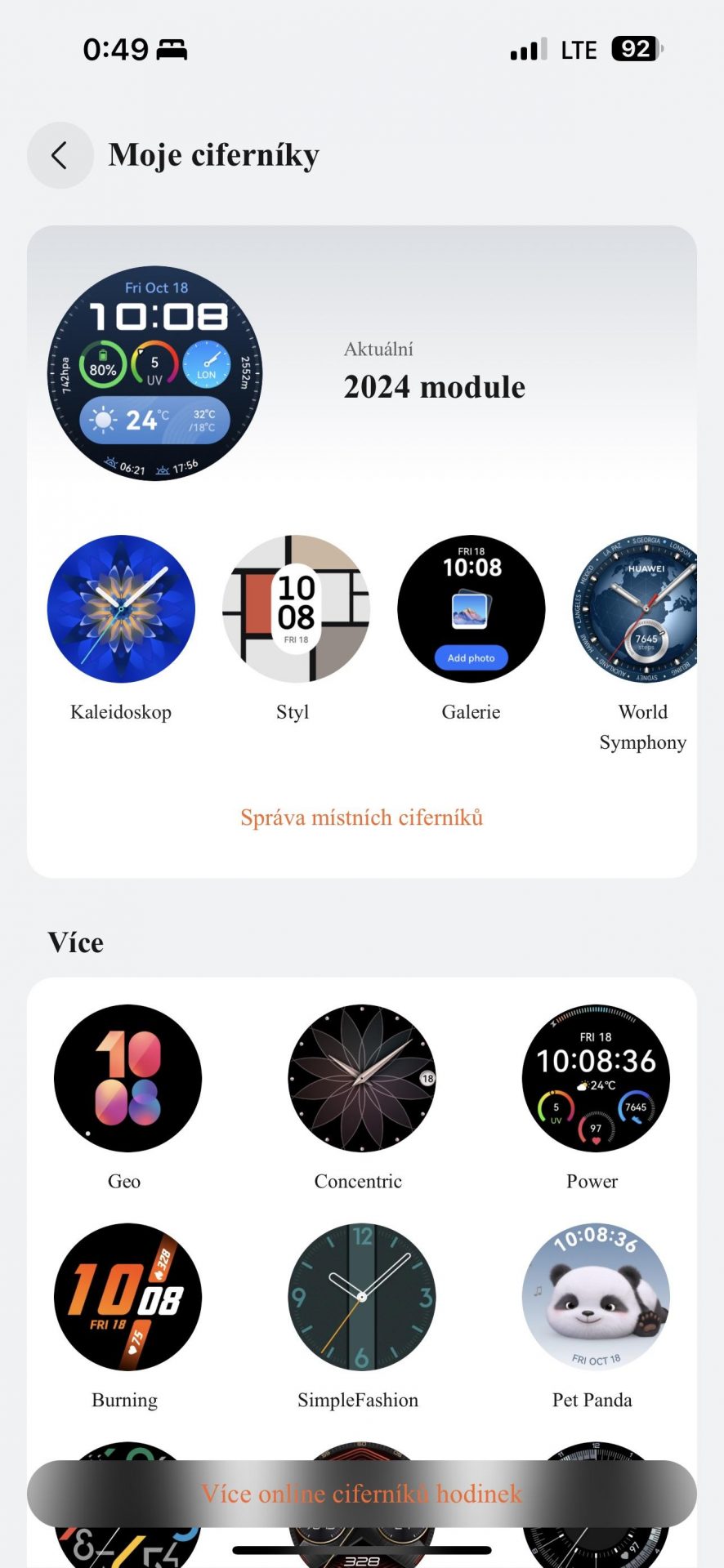Screen dimensions: 724x1568
Task: Select the SimpleFashion watch face
Action: tap(361, 1297)
